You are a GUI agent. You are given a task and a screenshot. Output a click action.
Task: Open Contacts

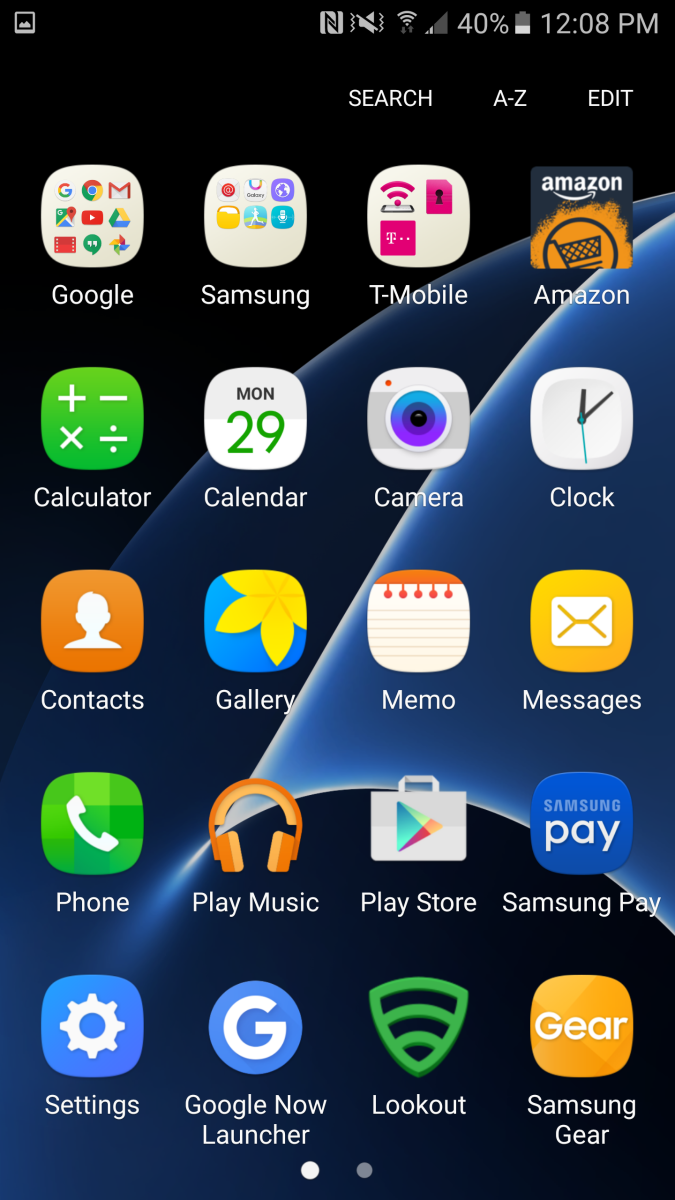[x=92, y=621]
